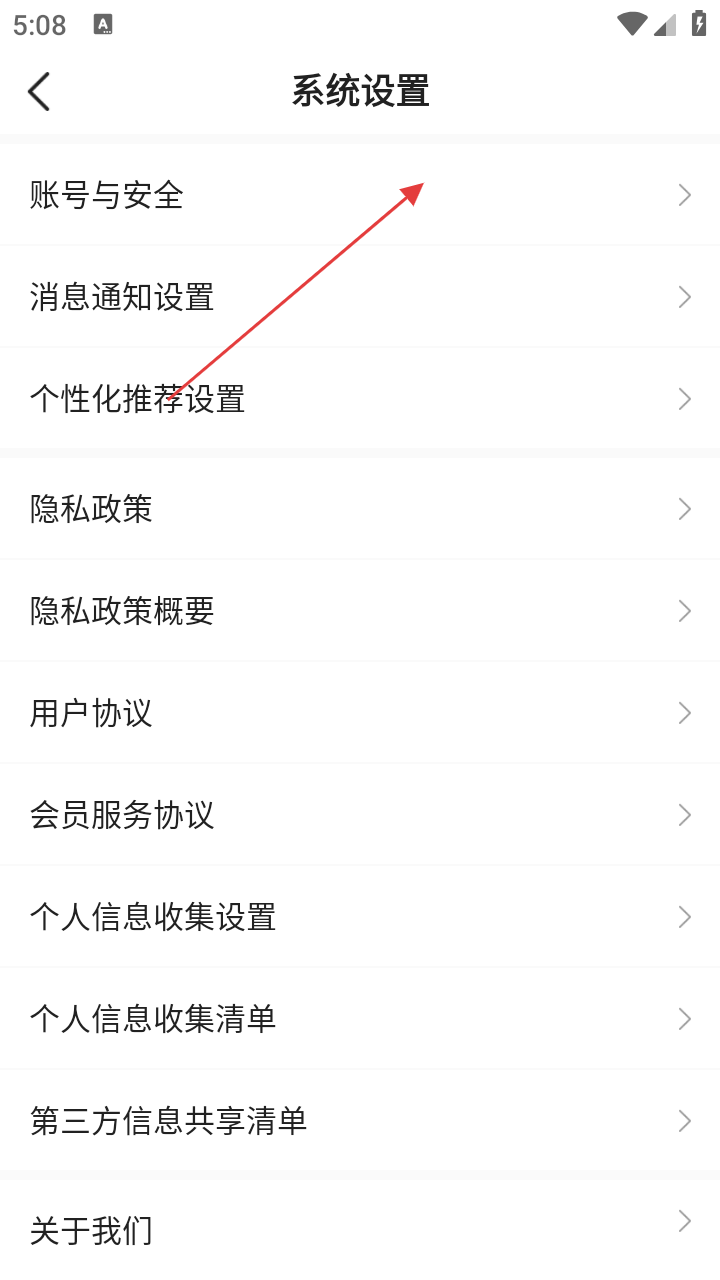
Task: View 个人信息收集清单
Action: pyautogui.click(x=360, y=1019)
